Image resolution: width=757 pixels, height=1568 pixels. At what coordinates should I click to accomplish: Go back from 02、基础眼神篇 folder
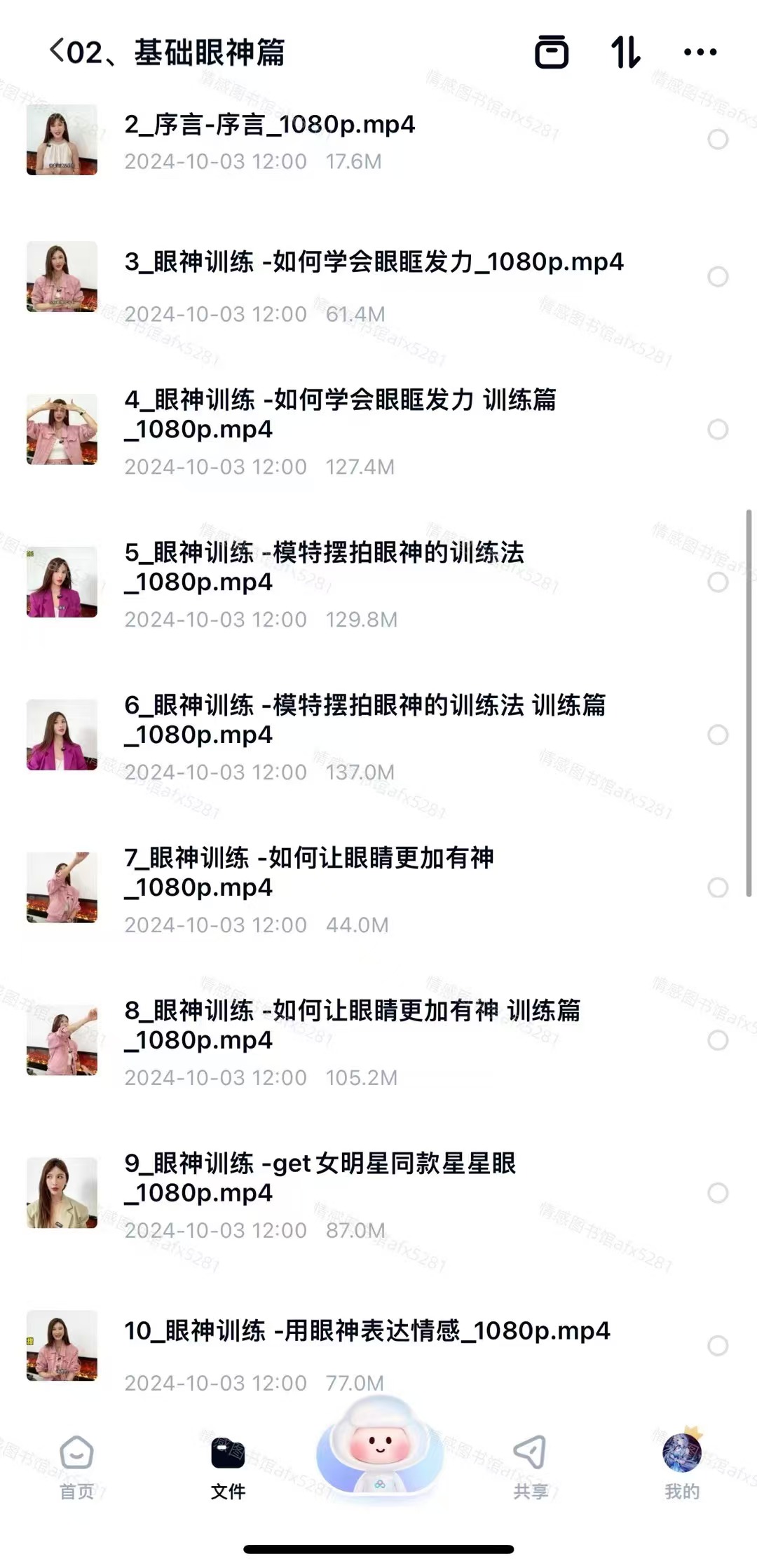[57, 51]
